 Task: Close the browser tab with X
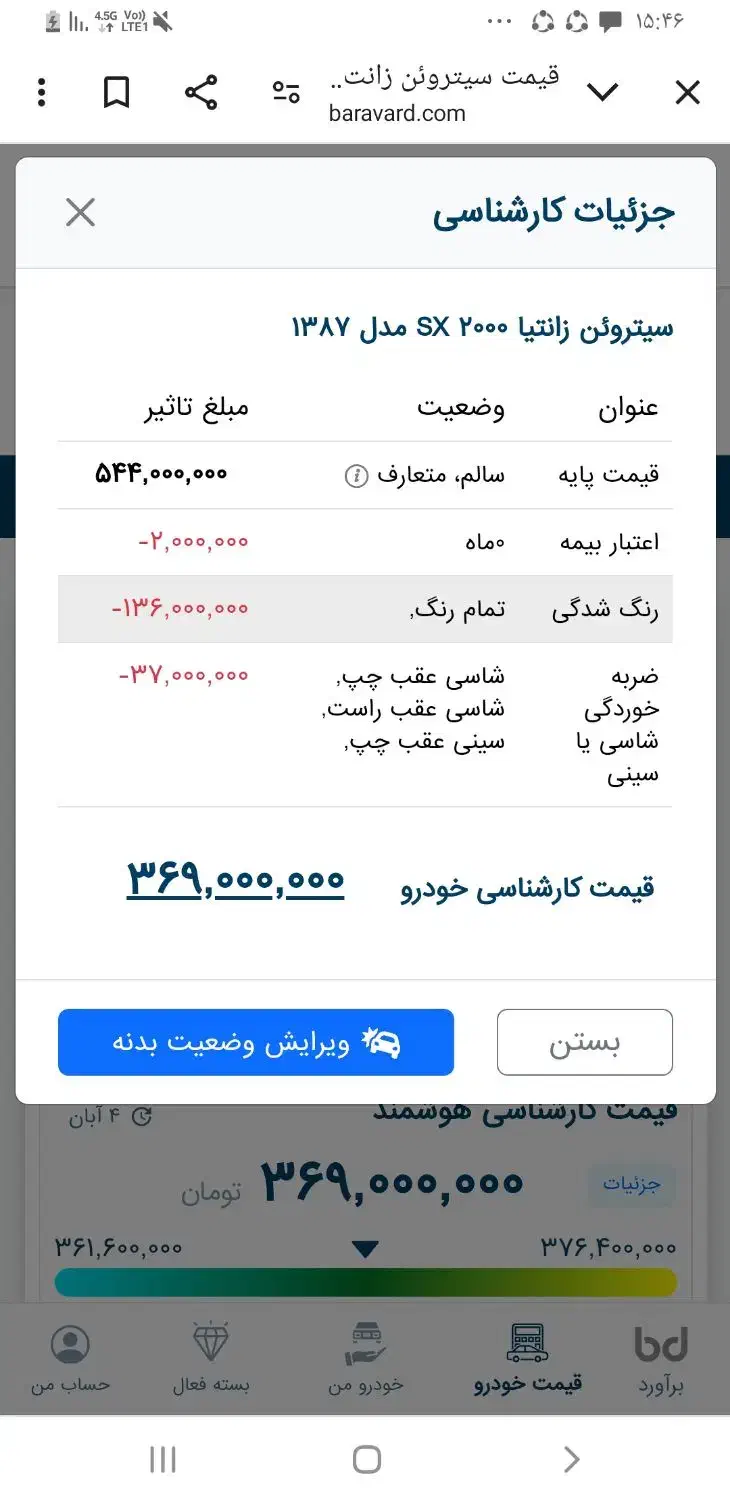(x=688, y=93)
